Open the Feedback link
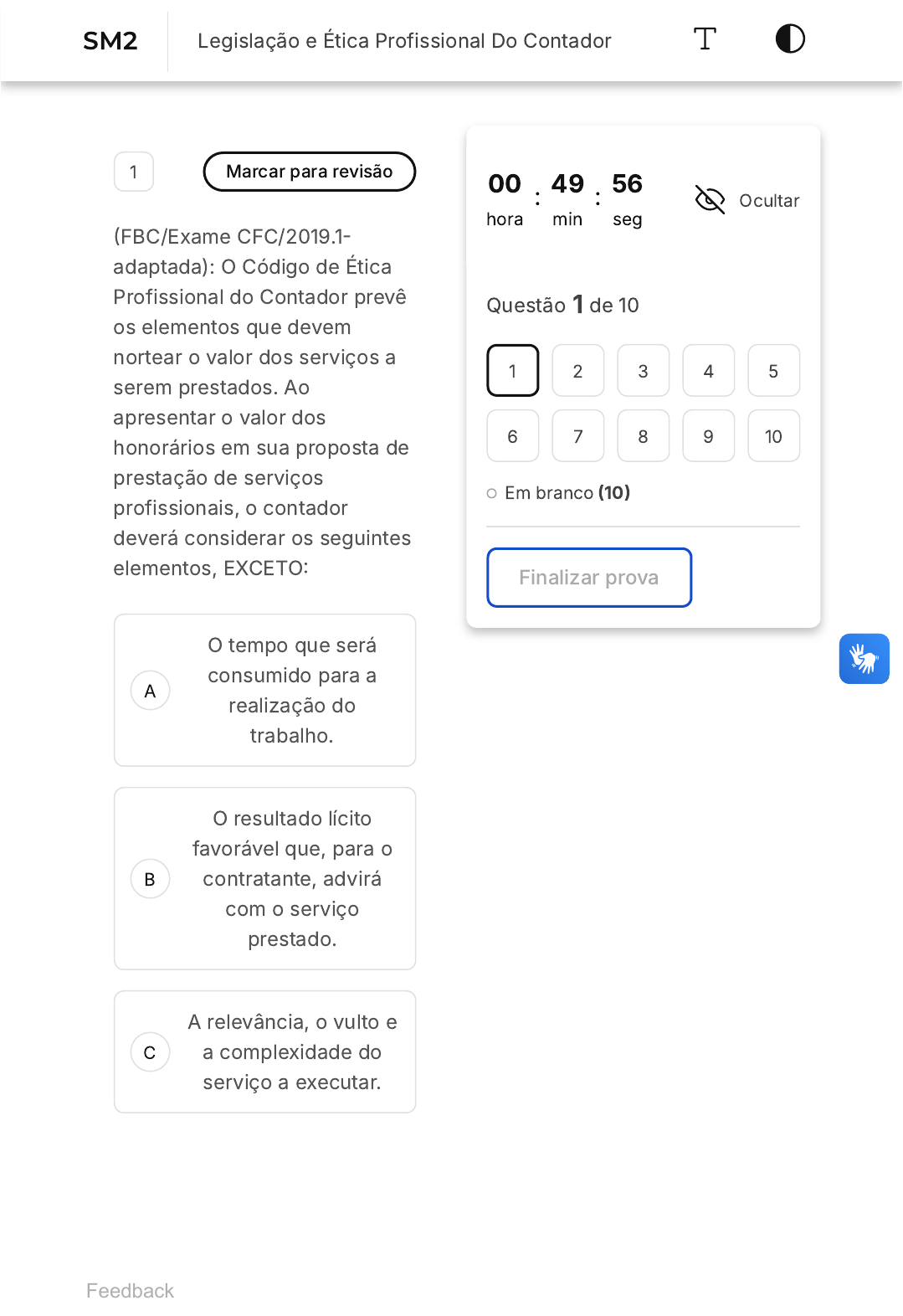 [130, 1291]
